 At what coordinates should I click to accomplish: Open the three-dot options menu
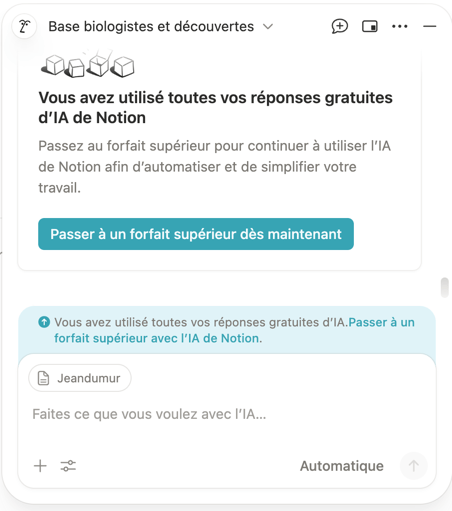(x=400, y=26)
